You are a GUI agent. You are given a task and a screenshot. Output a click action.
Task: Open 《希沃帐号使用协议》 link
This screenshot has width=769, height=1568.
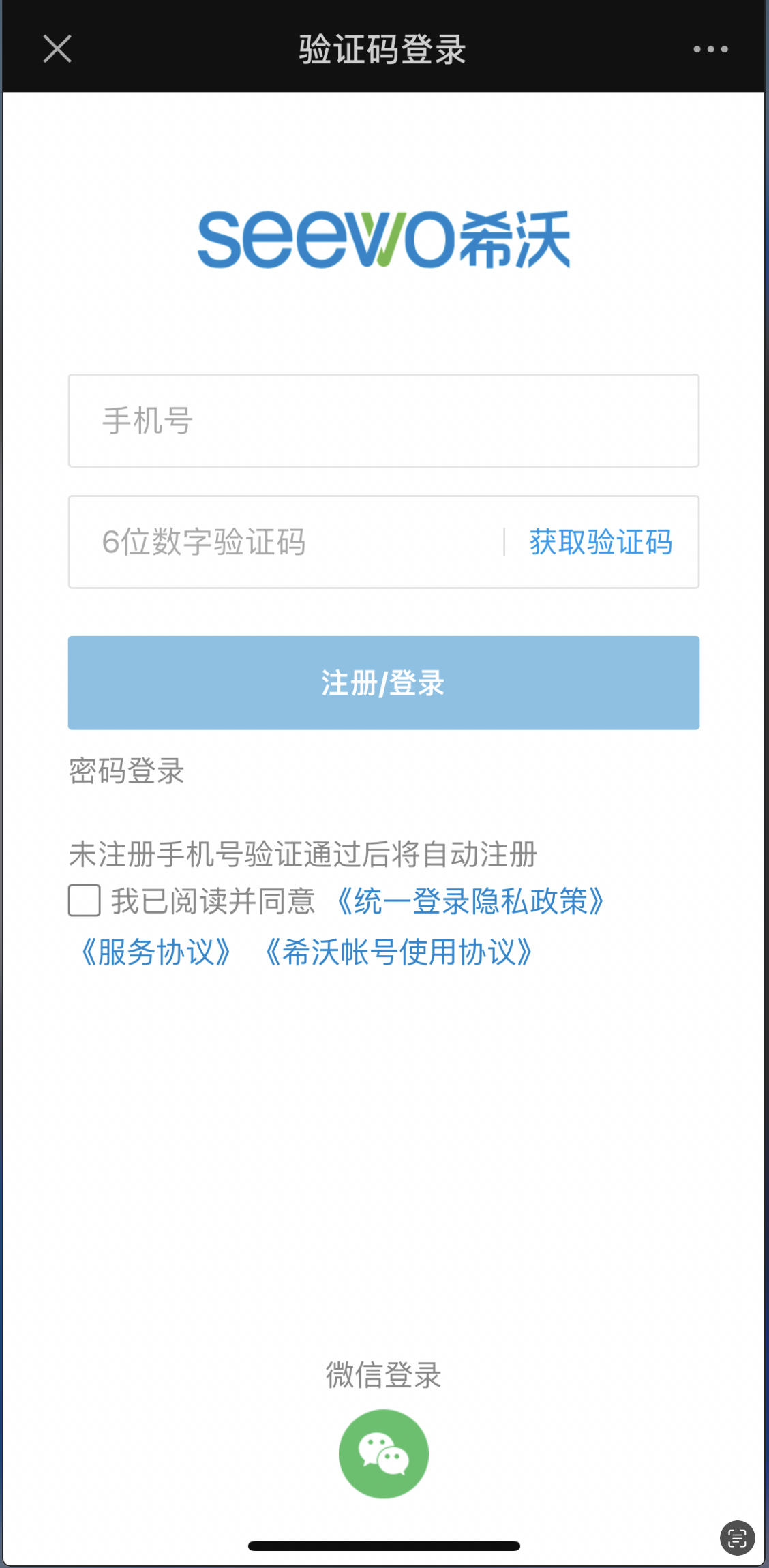pyautogui.click(x=398, y=952)
